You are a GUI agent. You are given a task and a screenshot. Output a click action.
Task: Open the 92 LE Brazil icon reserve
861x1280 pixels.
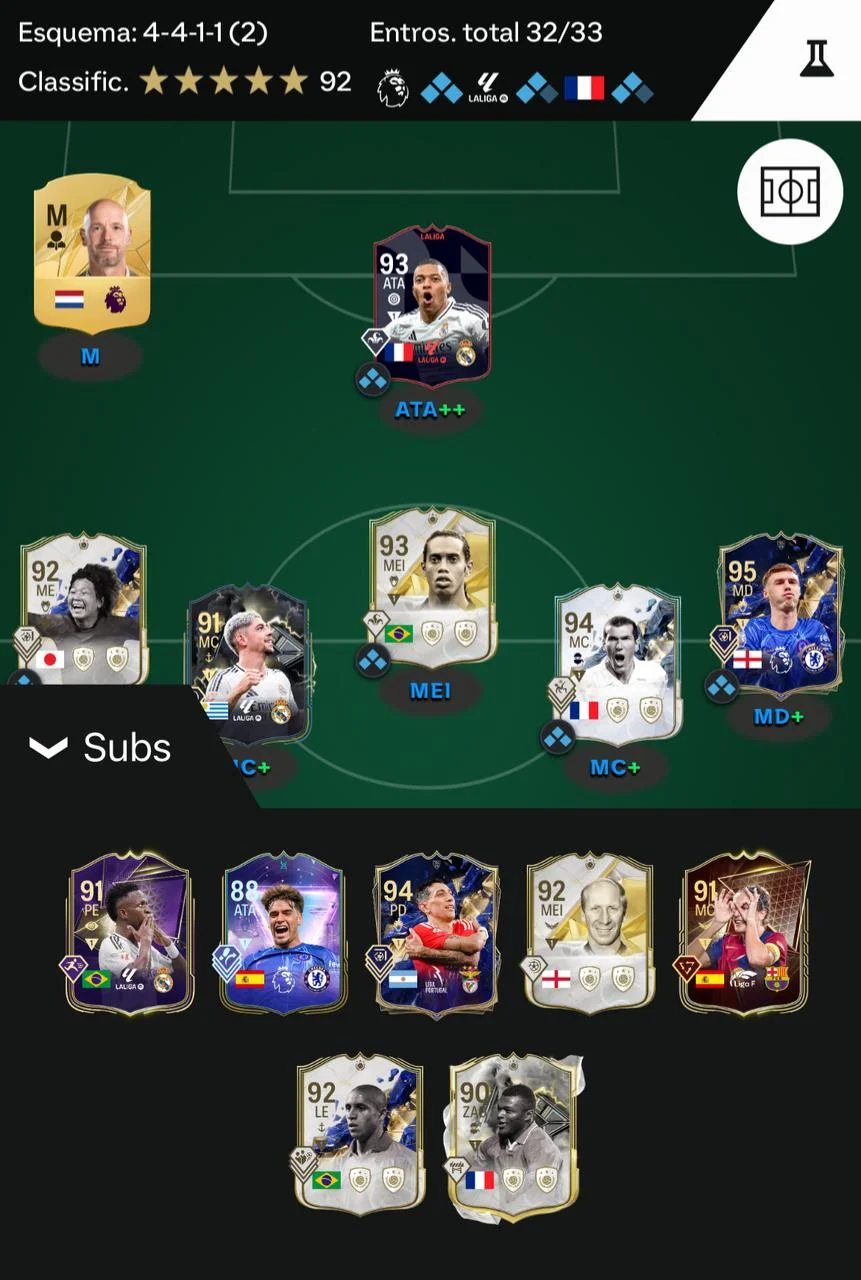click(x=360, y=1133)
